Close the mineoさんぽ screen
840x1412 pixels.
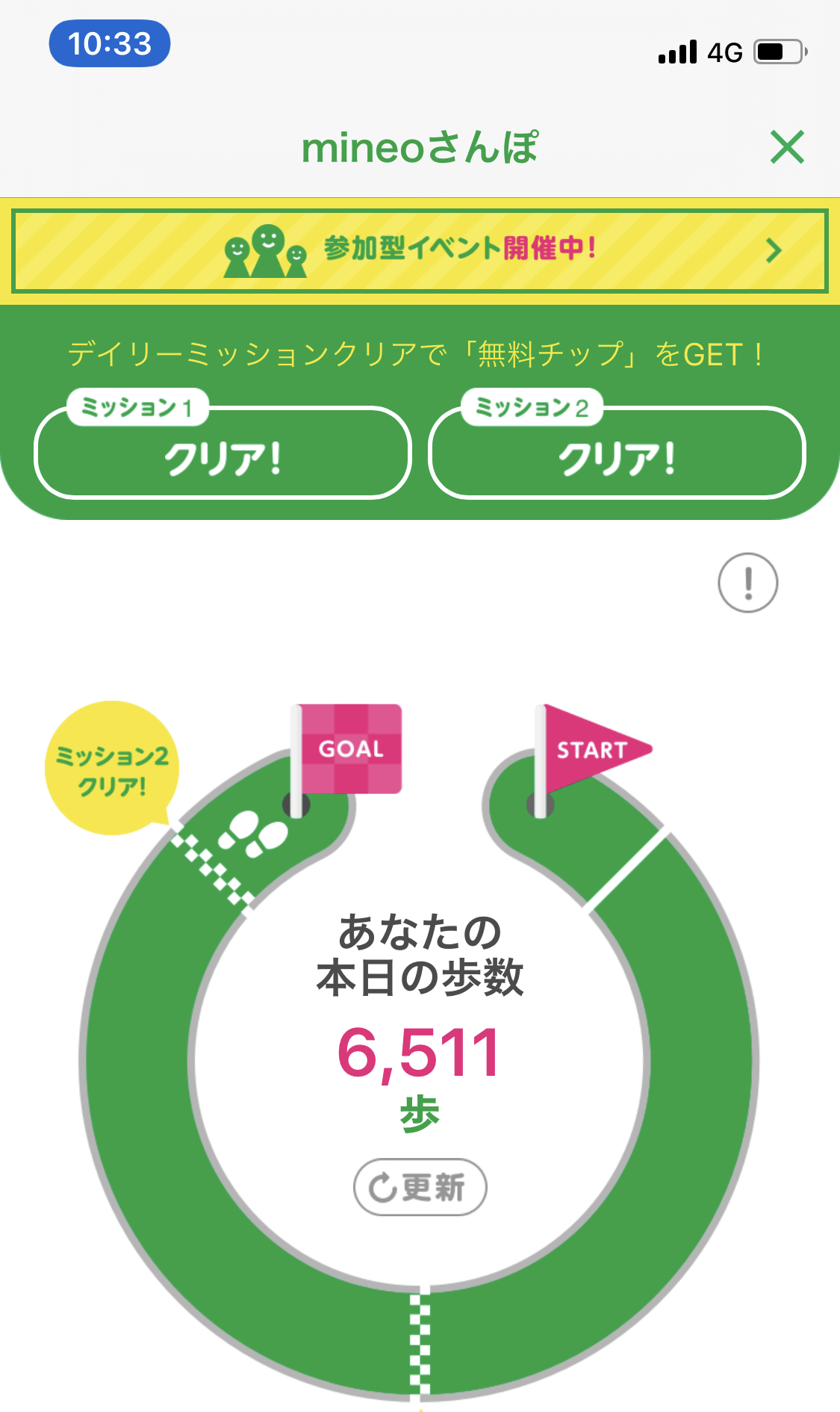(x=787, y=147)
